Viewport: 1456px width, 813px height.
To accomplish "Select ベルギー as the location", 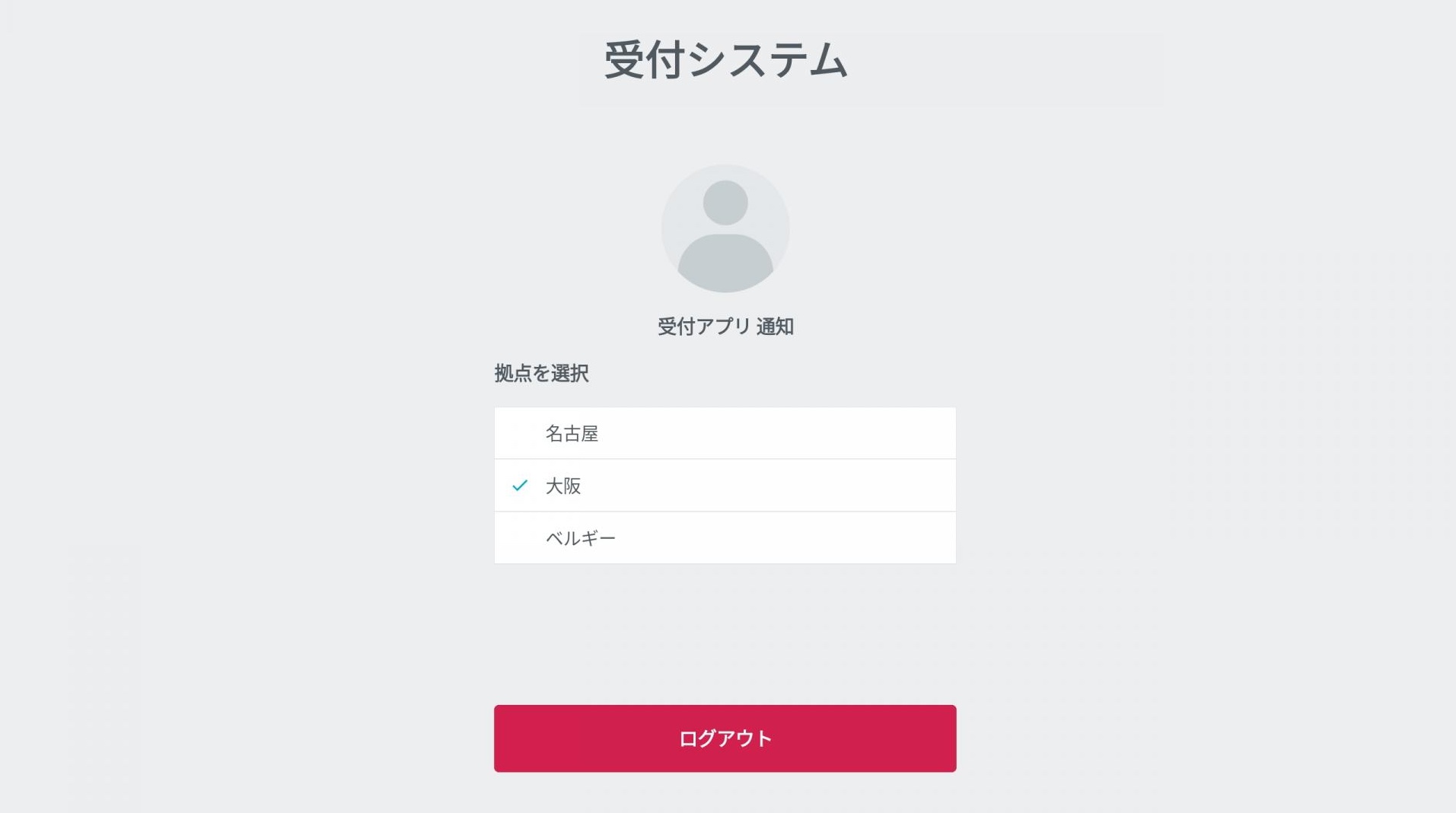I will pos(724,538).
